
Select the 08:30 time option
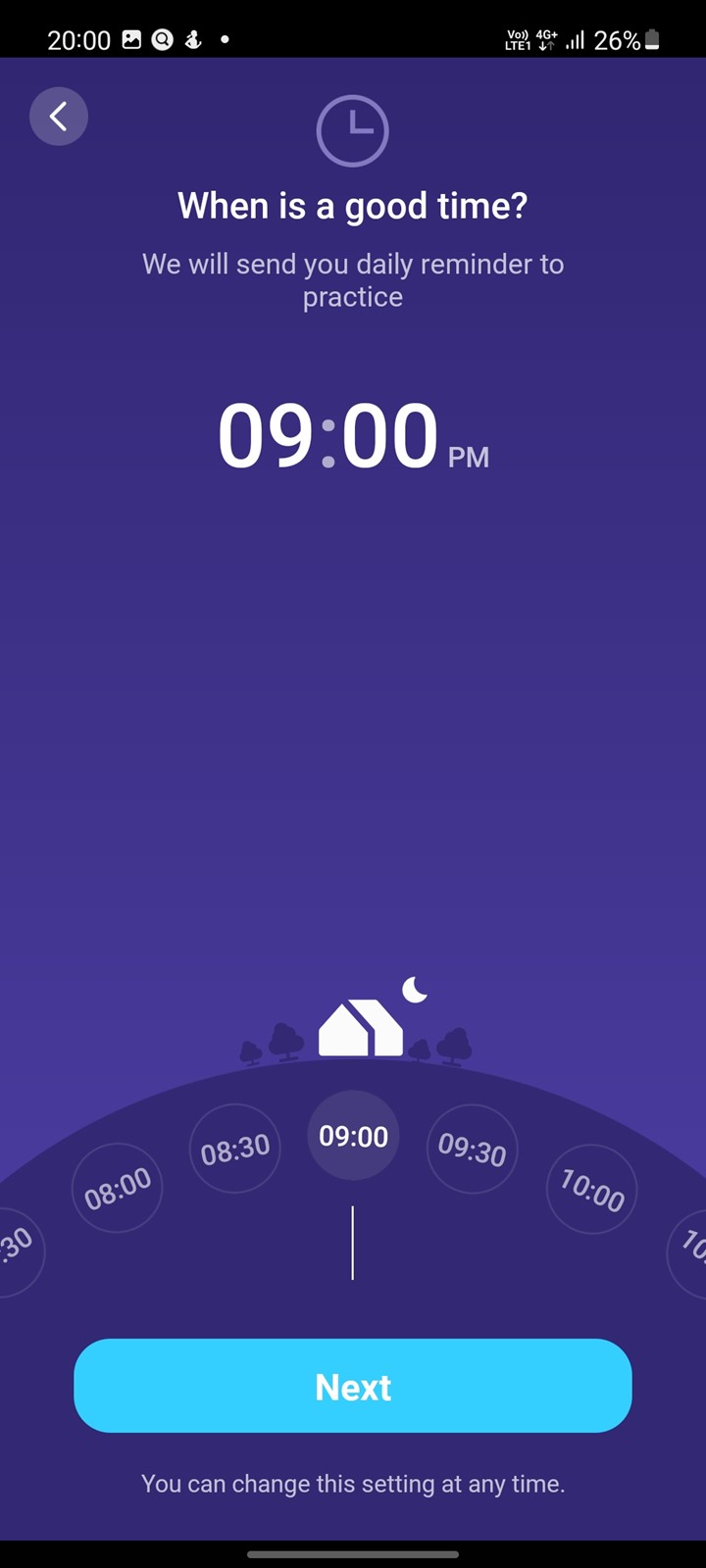click(235, 1149)
